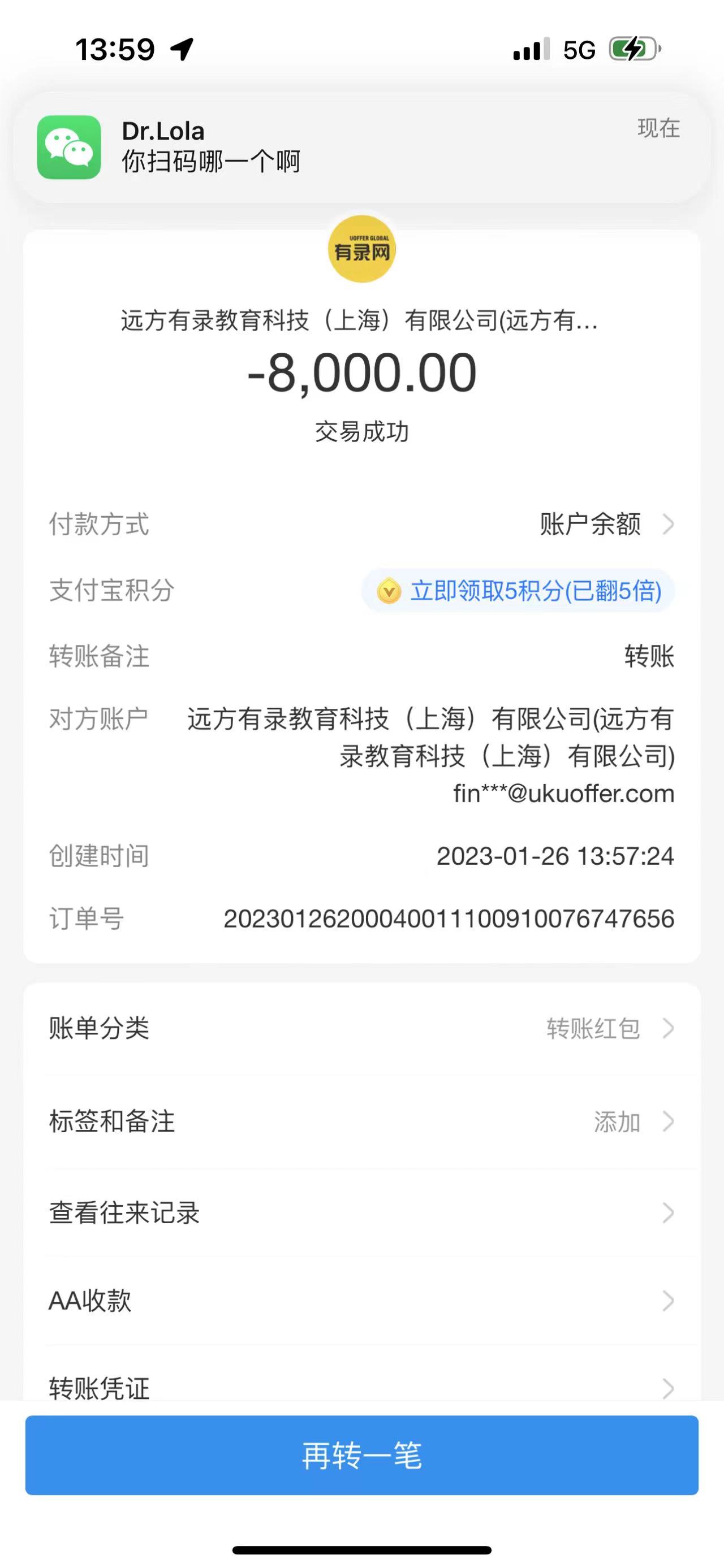Add a tag via 标签和备注
This screenshot has height=1568, width=724.
[361, 1121]
